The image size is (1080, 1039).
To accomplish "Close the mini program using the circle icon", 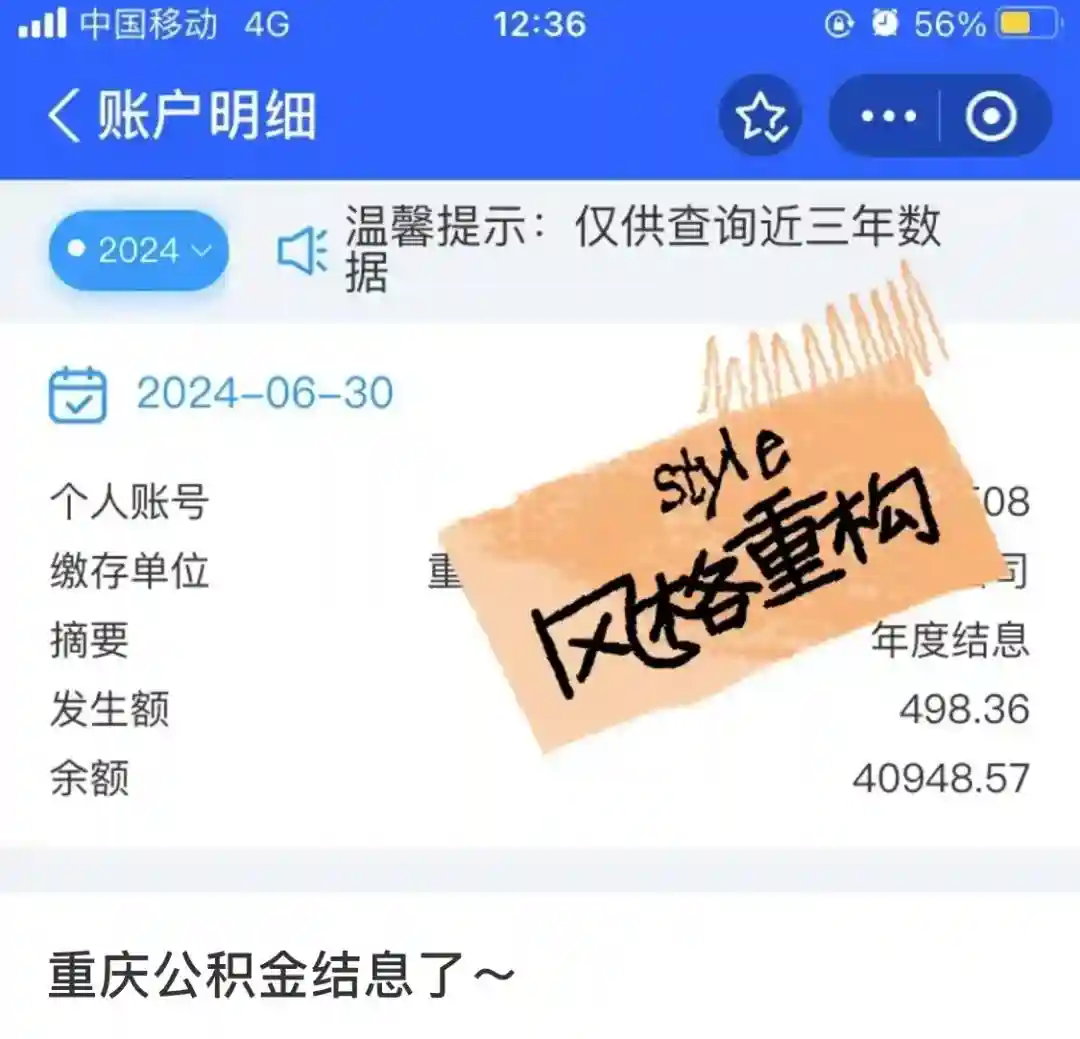I will coord(991,117).
